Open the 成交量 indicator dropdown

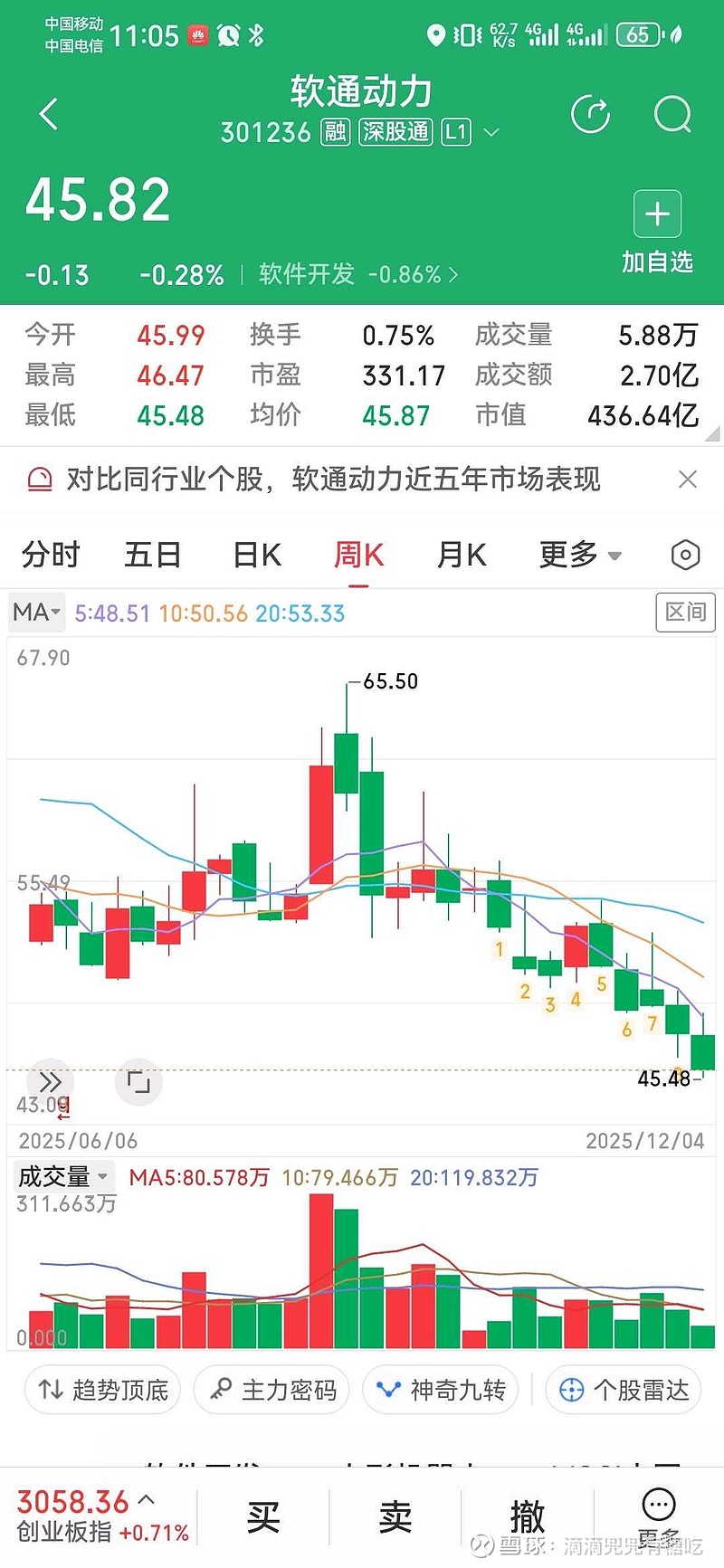click(62, 1176)
